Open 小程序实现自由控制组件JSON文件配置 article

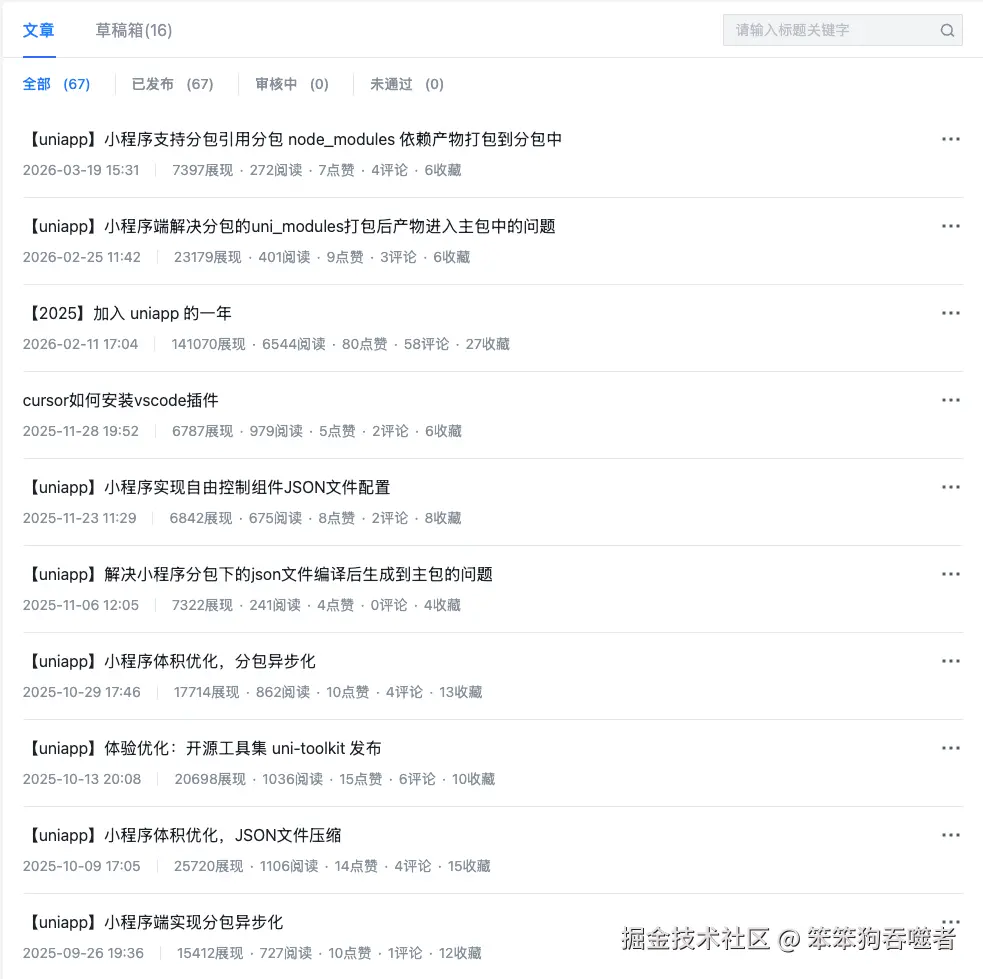point(206,487)
